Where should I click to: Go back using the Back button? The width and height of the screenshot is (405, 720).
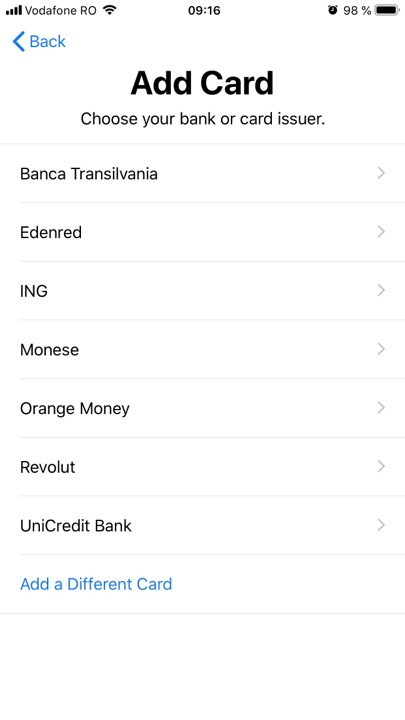coord(39,42)
